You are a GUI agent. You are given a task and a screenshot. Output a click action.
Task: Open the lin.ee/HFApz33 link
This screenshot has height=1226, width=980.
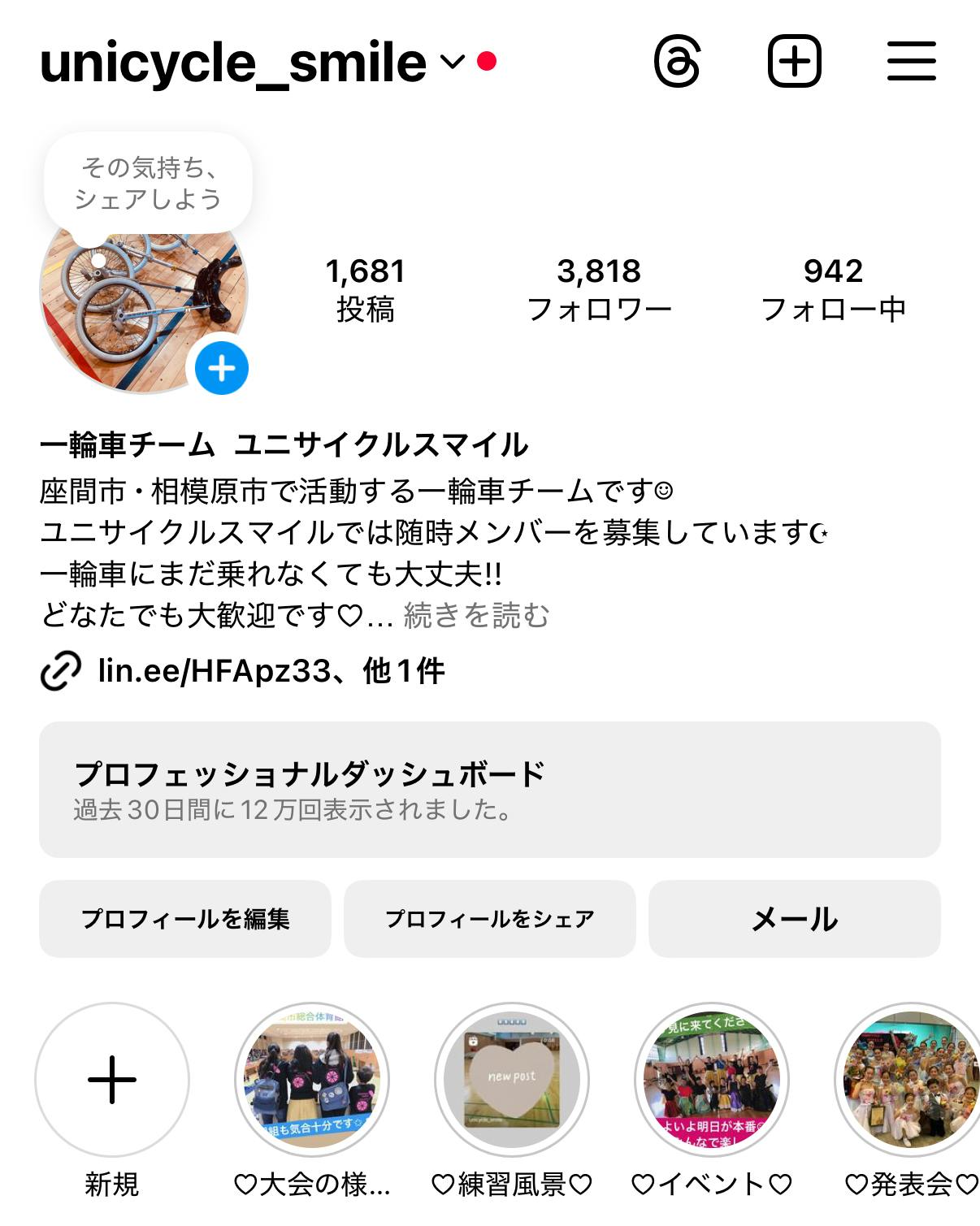pos(215,671)
